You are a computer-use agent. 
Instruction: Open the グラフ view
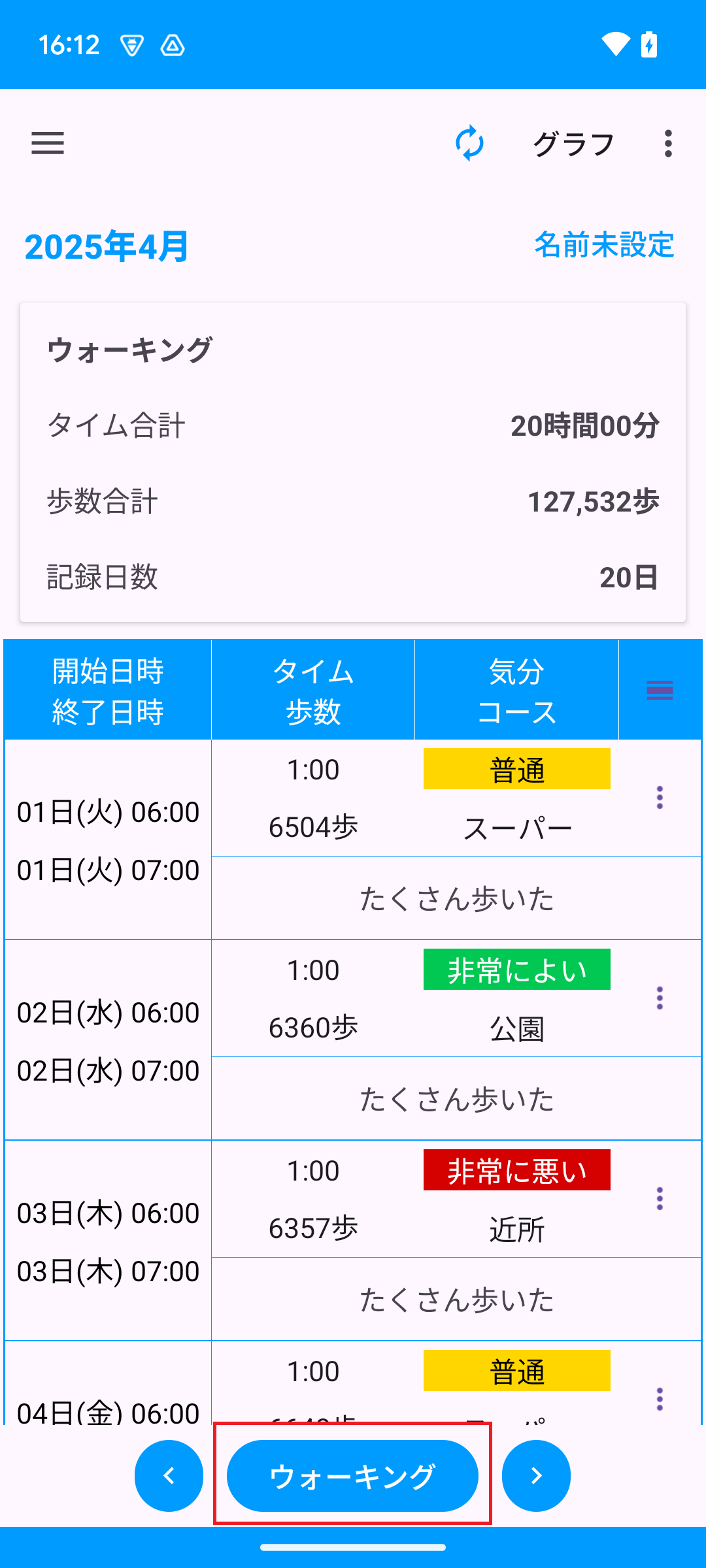coord(573,144)
